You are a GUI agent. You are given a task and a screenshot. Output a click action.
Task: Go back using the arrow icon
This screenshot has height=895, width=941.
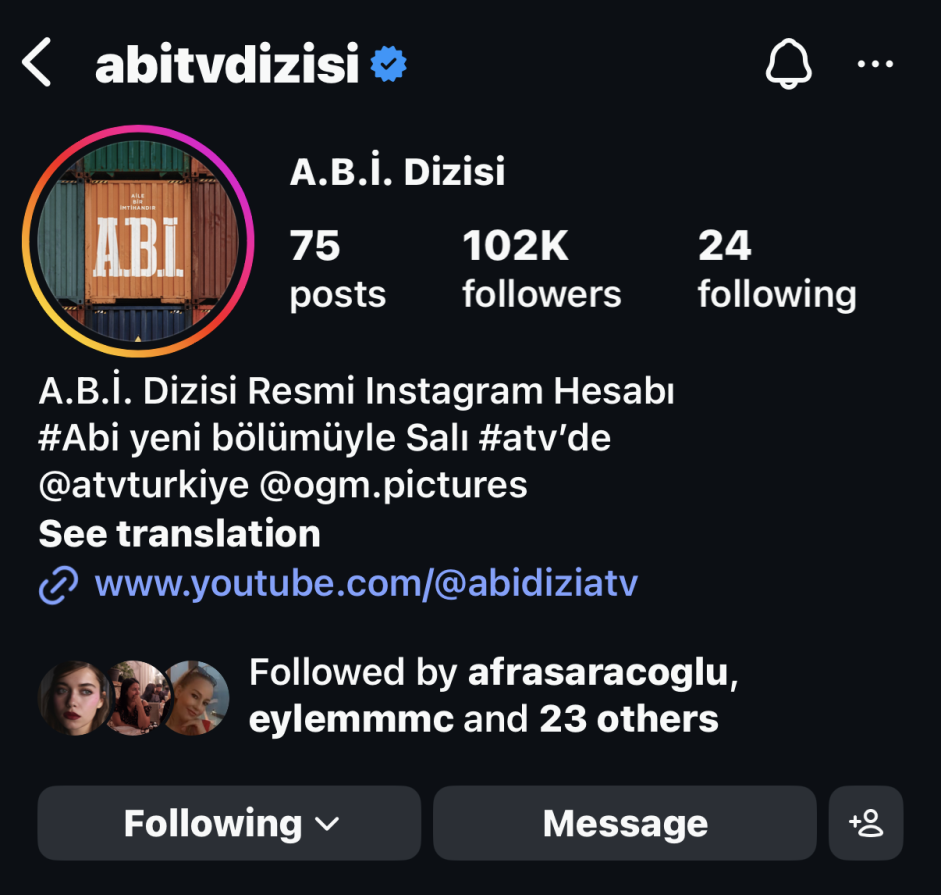(37, 65)
